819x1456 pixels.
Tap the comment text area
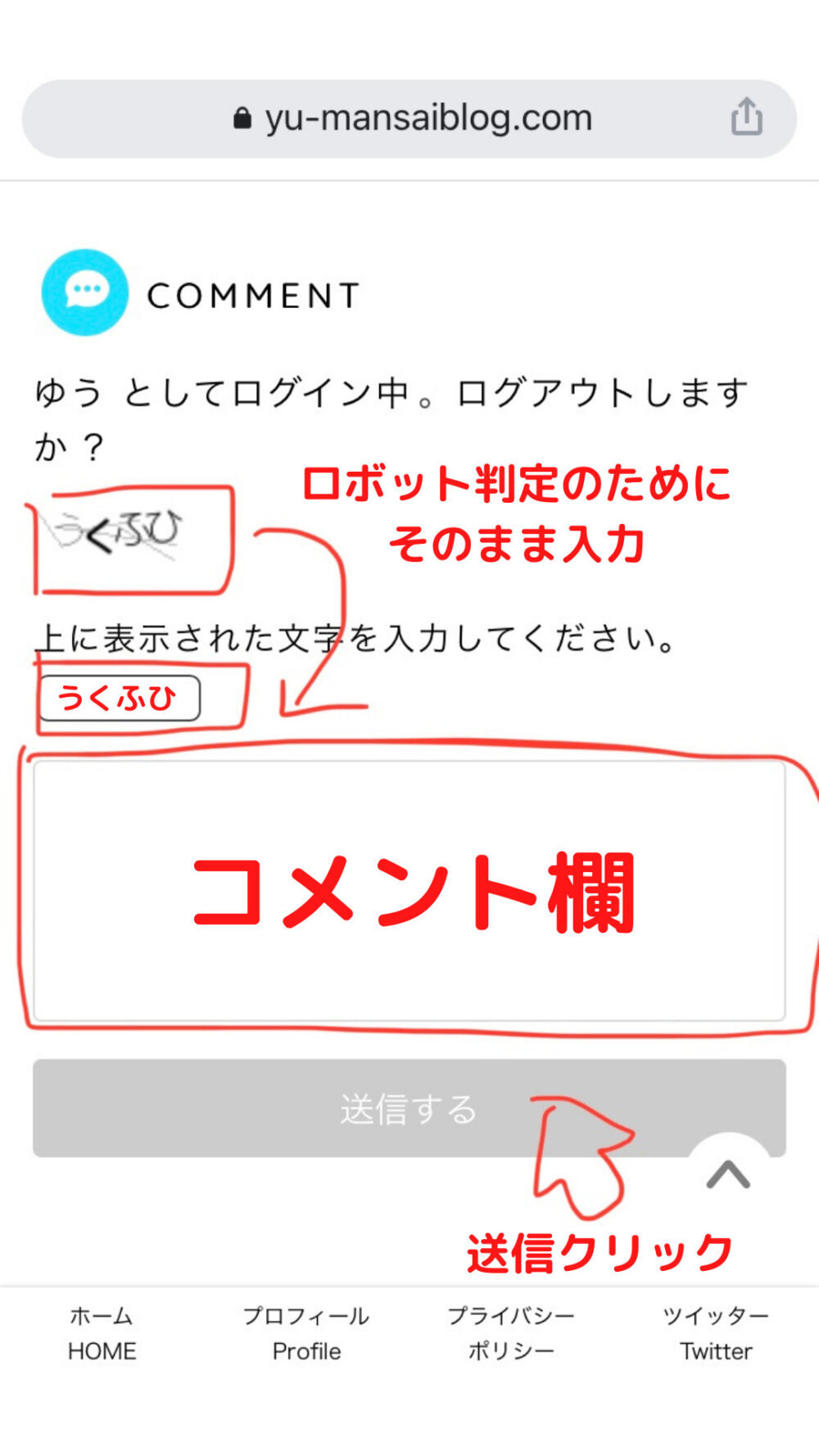(409, 891)
